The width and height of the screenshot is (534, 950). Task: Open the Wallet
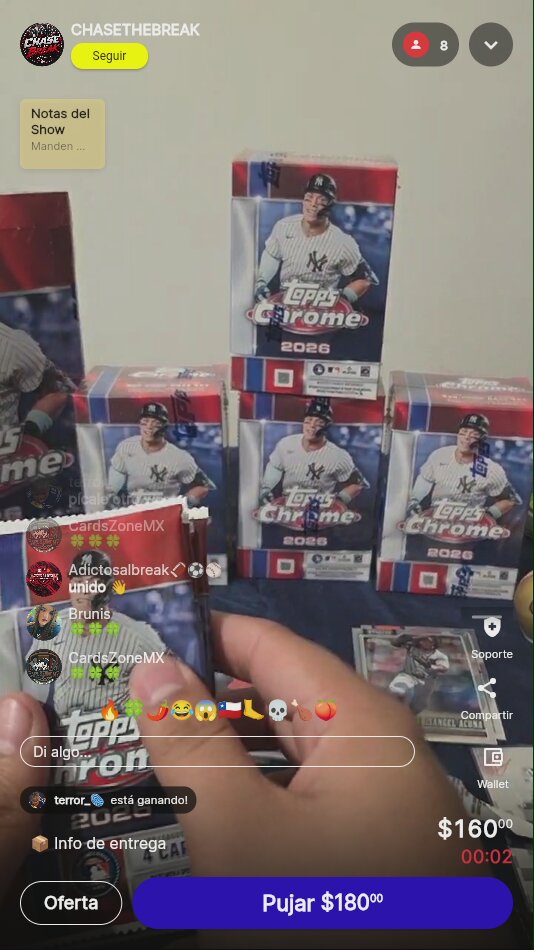[x=493, y=768]
